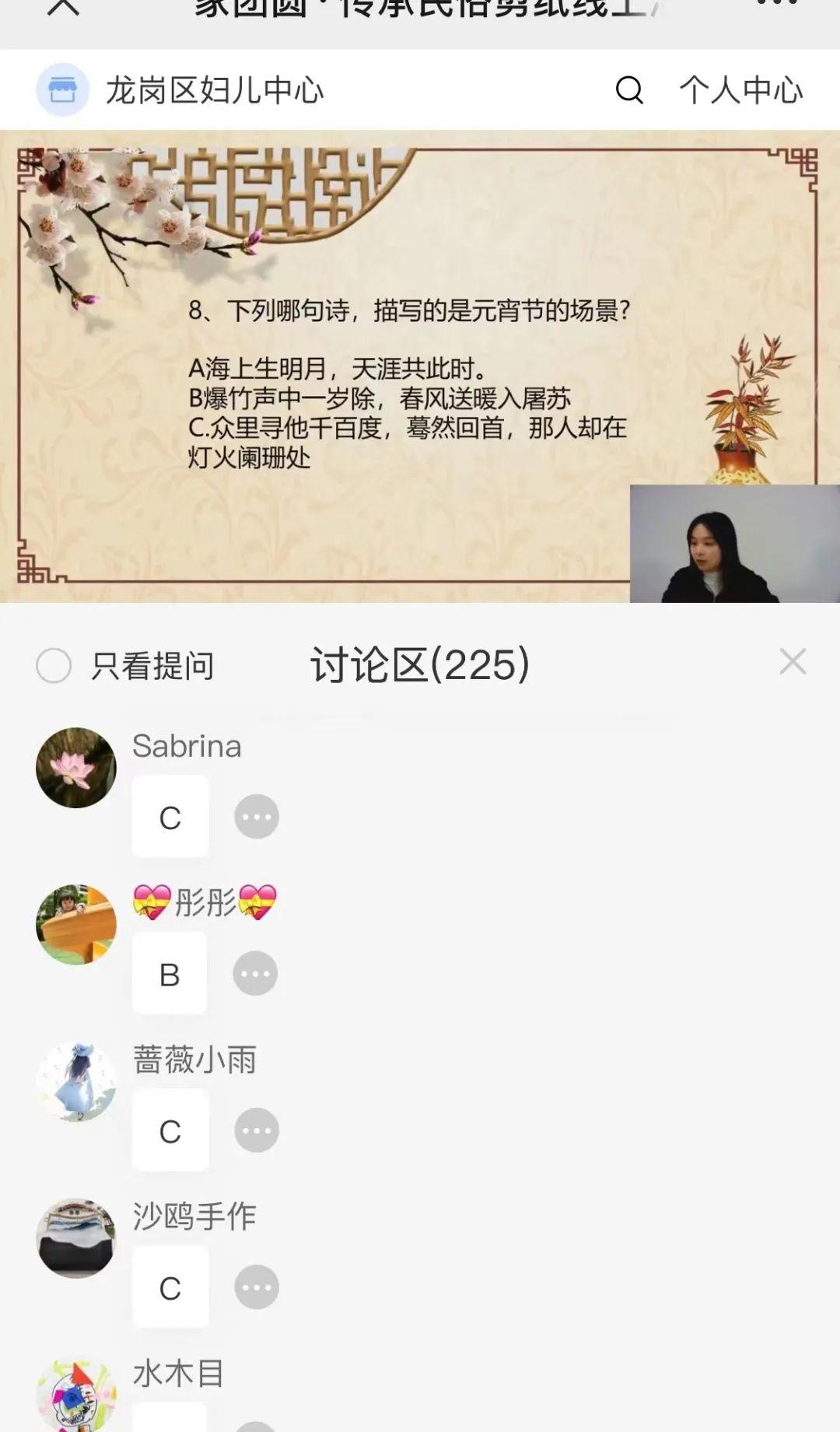Close the live stream page
Image resolution: width=840 pixels, height=1432 pixels.
point(64,8)
